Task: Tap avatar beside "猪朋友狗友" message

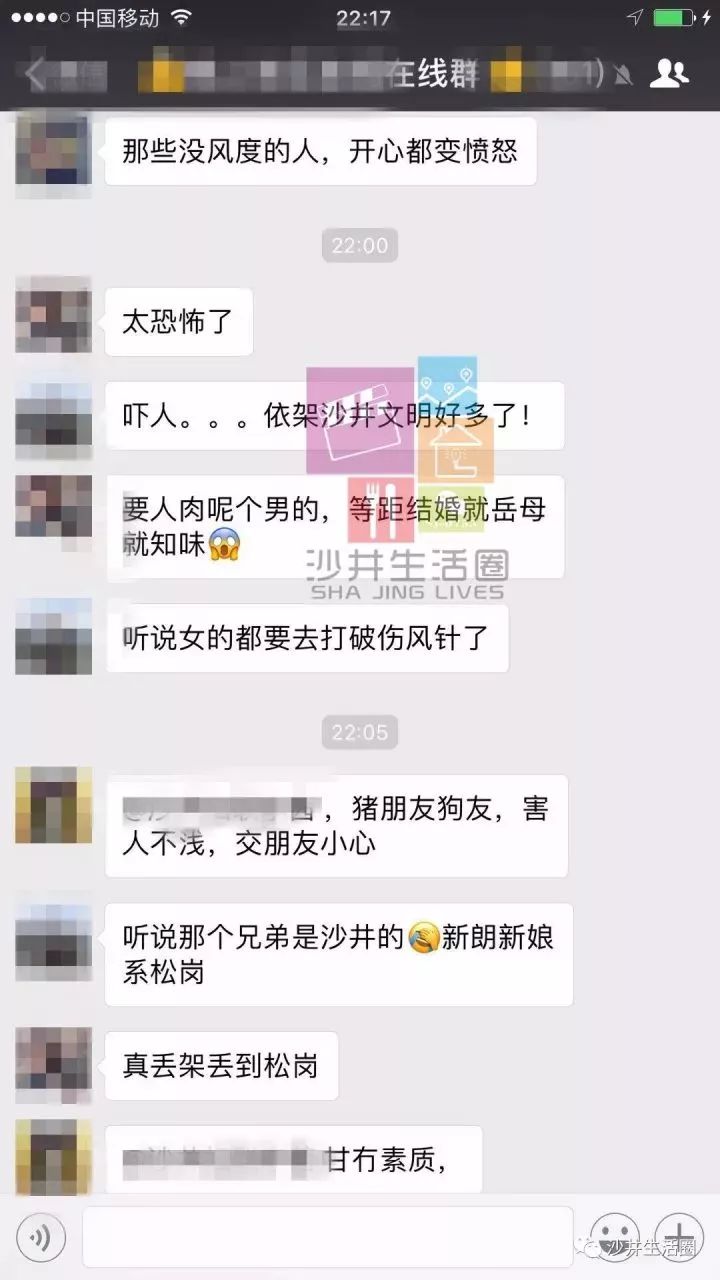Action: point(53,806)
